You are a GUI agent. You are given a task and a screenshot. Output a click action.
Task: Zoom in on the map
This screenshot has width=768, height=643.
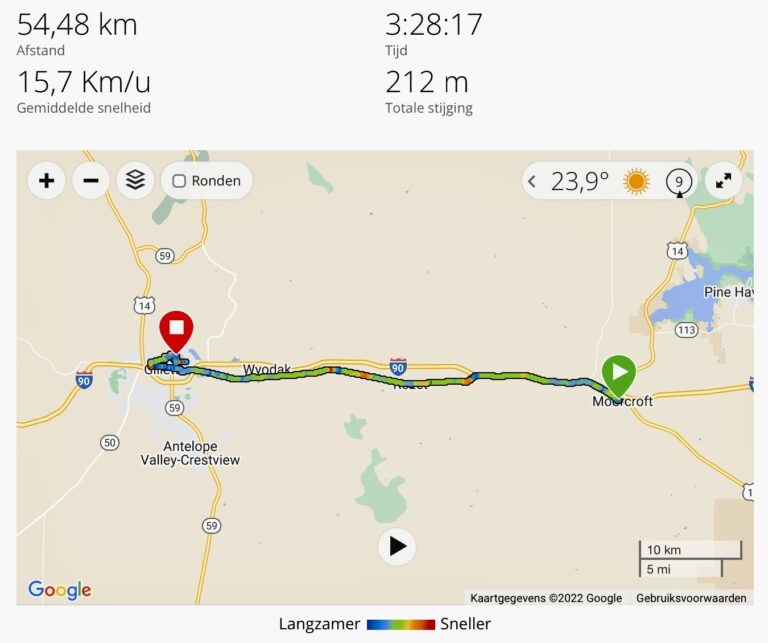click(46, 181)
